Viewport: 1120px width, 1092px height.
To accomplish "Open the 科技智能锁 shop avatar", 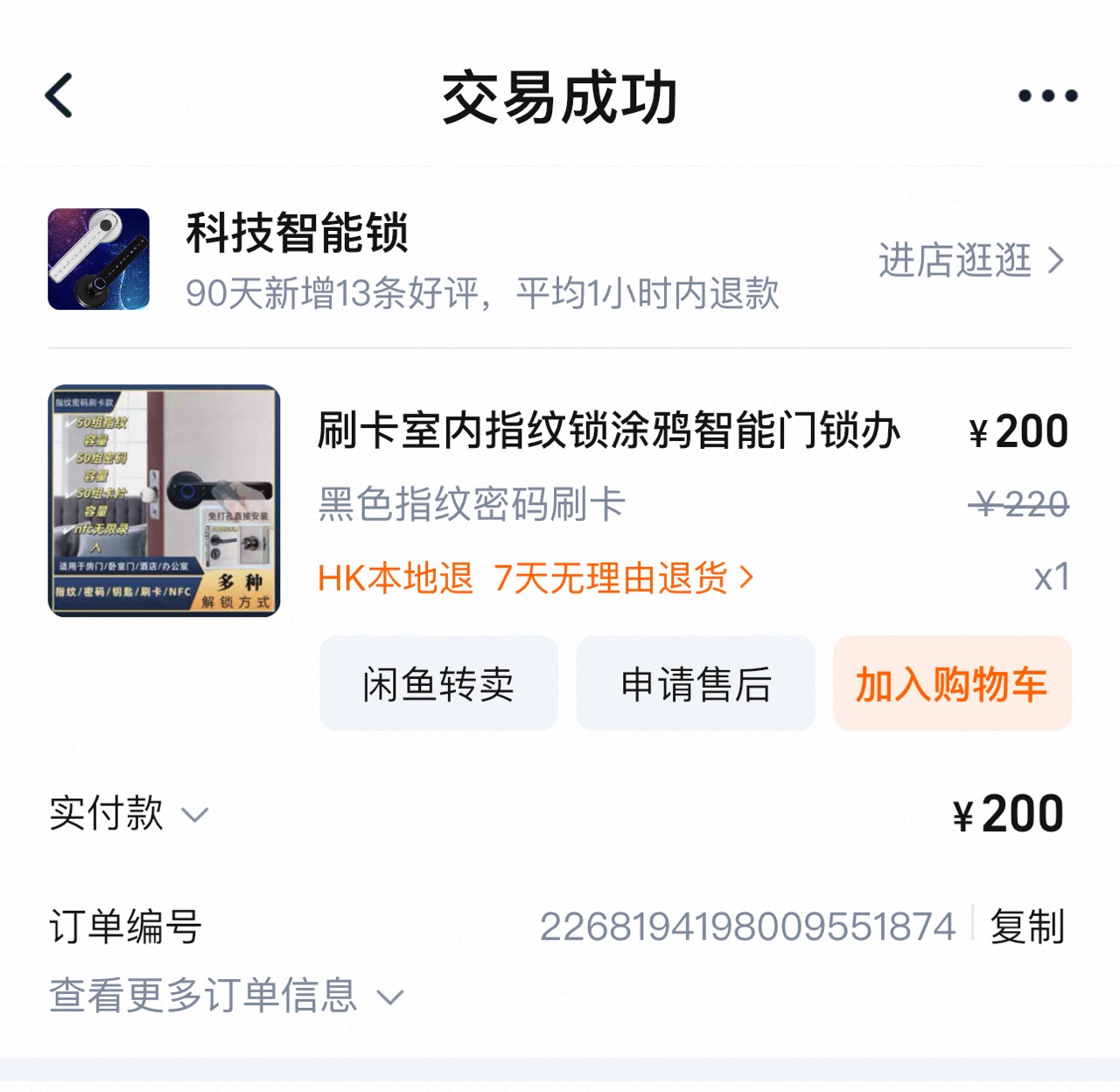I will tap(99, 259).
